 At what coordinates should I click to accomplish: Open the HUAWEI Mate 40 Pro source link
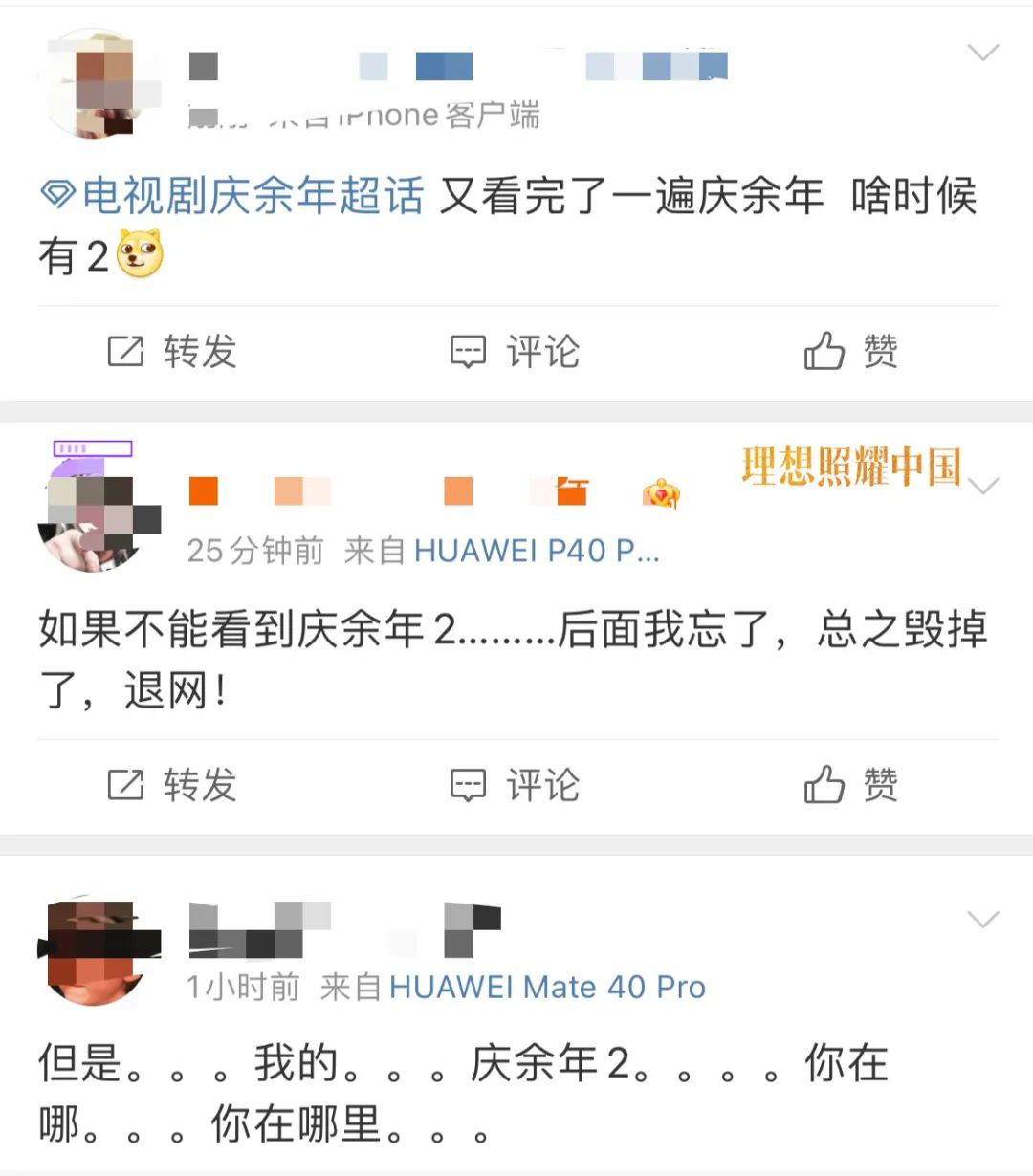547,987
